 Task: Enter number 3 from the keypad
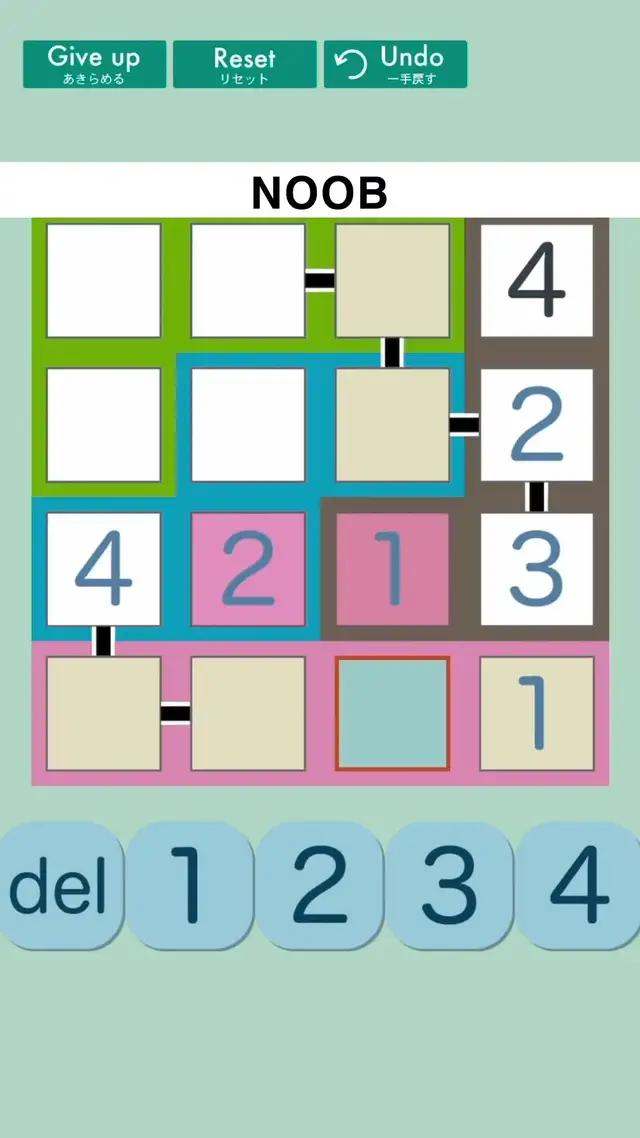[449, 885]
